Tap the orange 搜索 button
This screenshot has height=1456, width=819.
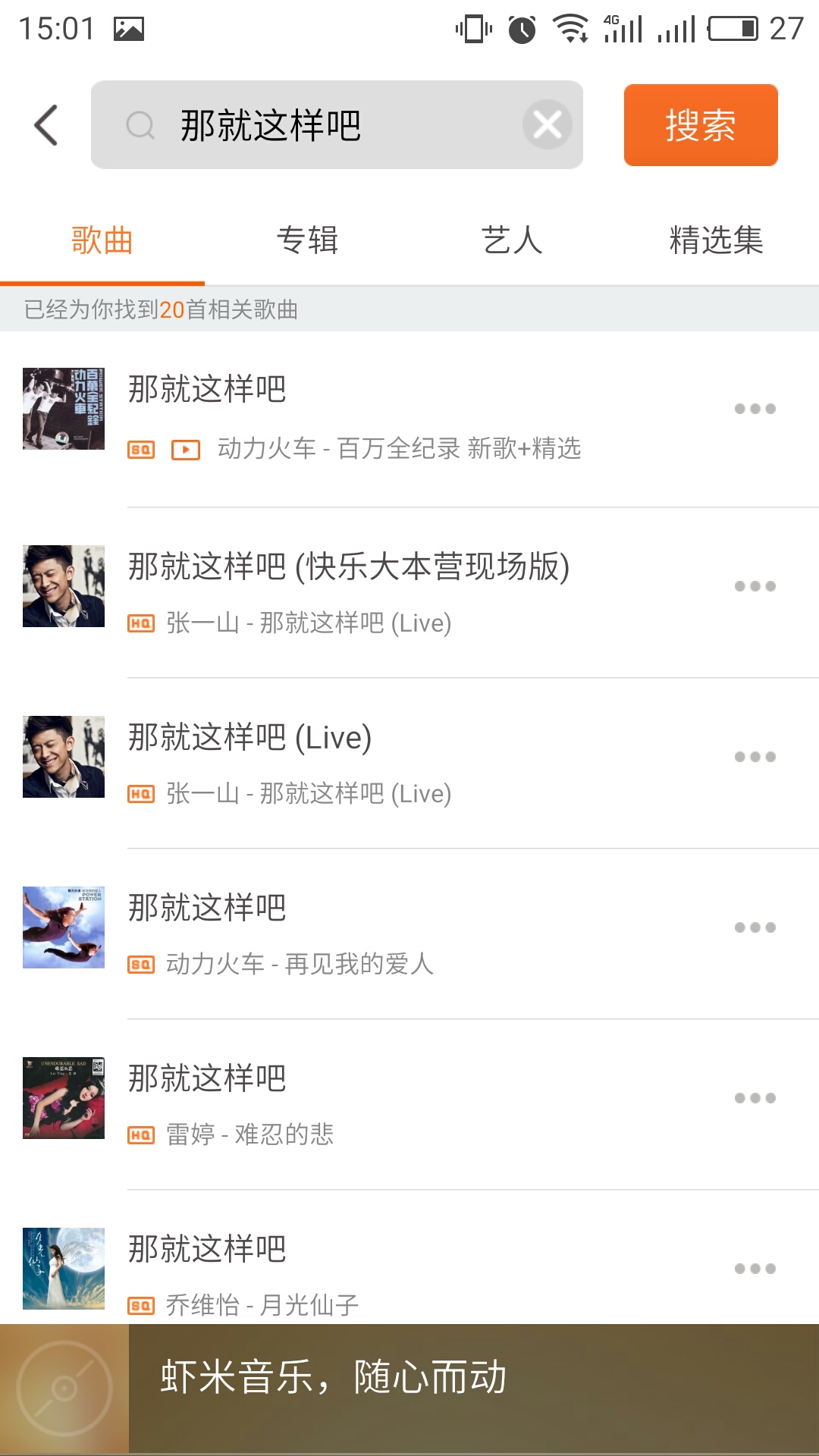click(x=700, y=125)
